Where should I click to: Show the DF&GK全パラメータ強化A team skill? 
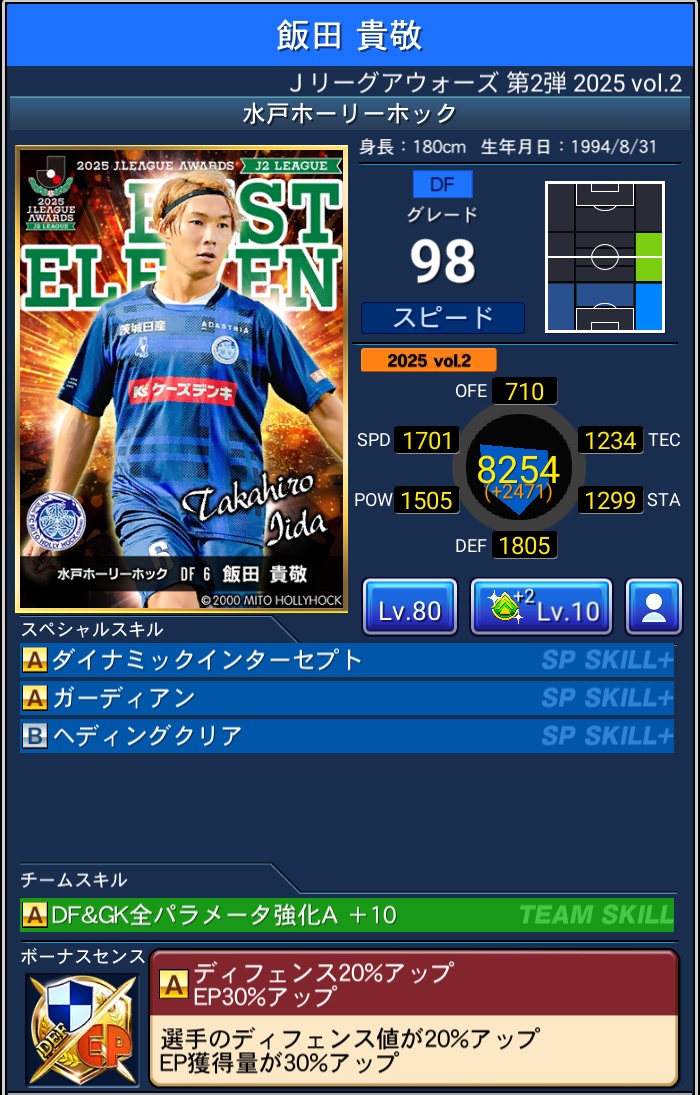pos(346,914)
